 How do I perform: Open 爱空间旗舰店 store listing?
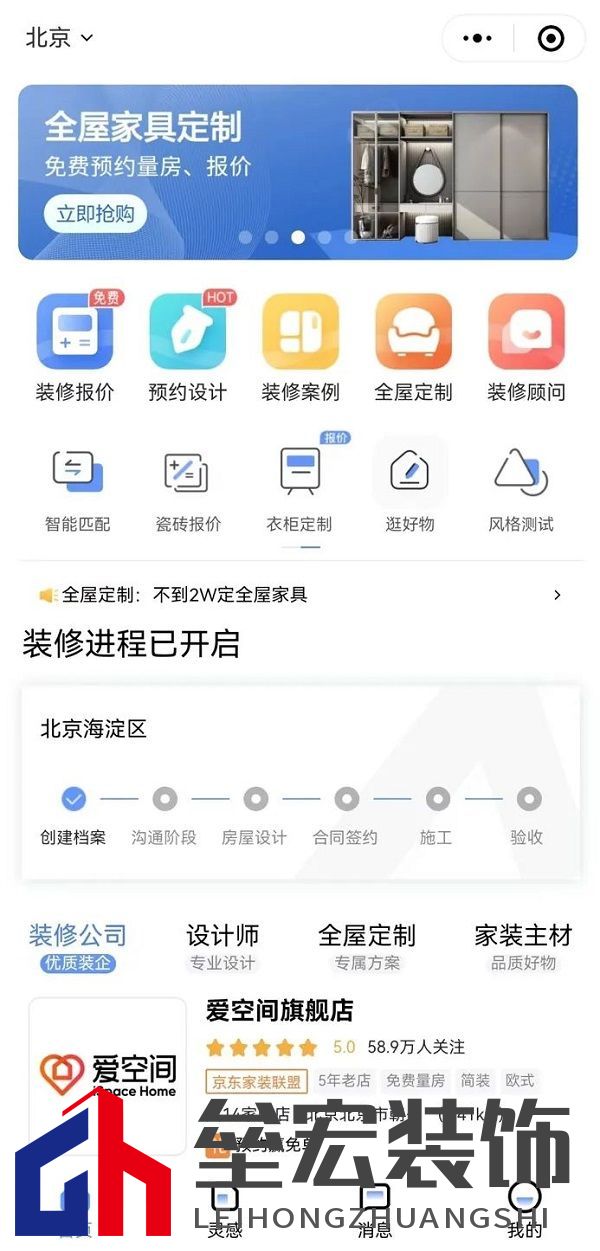279,1011
